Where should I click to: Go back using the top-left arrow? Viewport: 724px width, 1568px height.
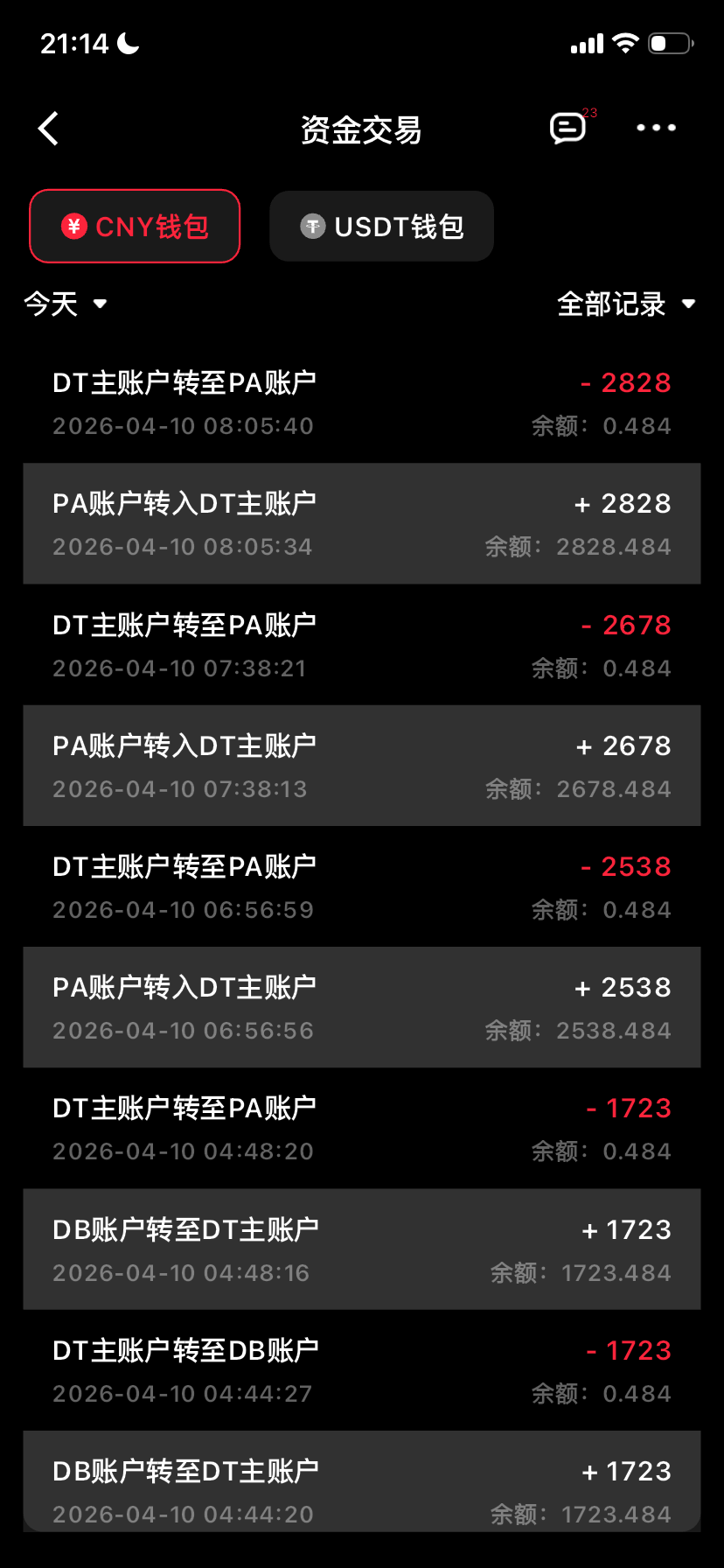point(49,129)
